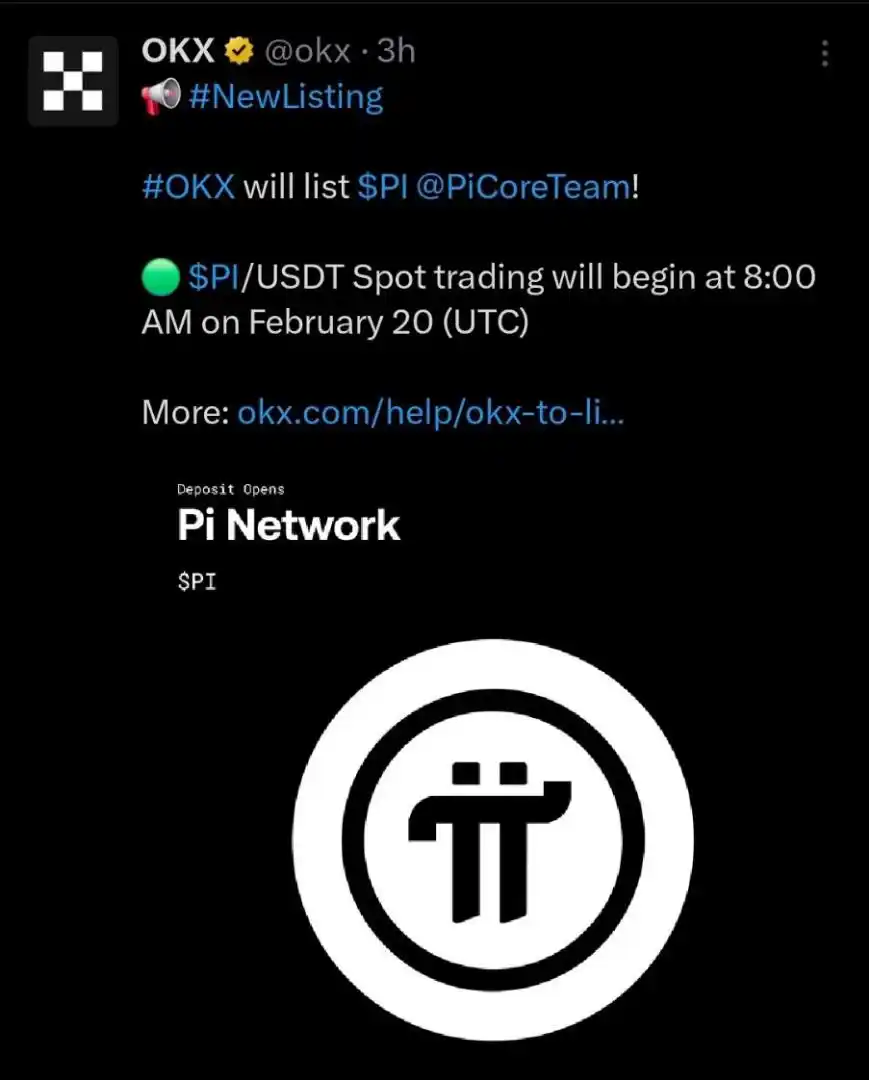Open the OKX profile avatar

(x=73, y=80)
